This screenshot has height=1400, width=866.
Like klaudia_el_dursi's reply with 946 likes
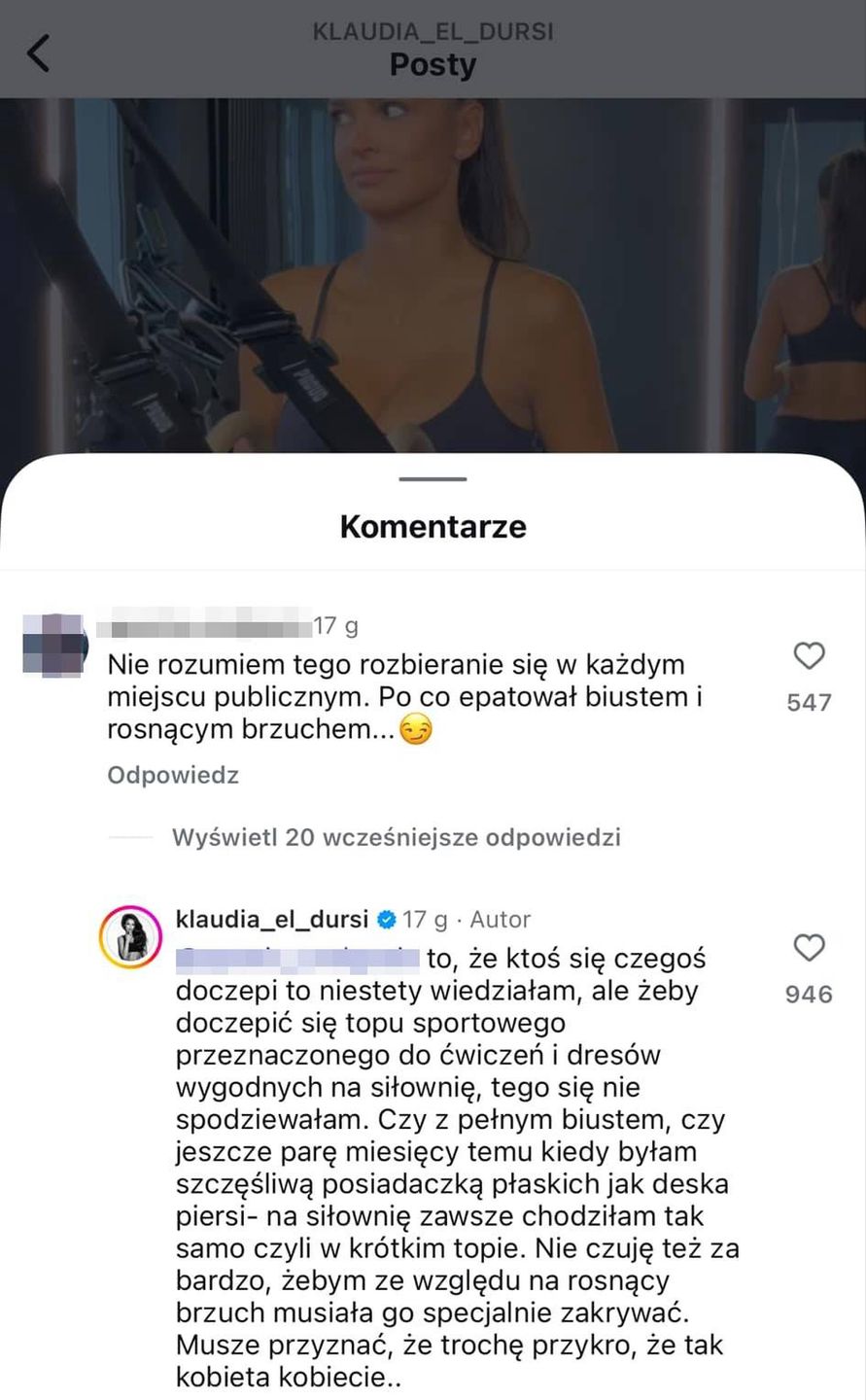tap(809, 948)
